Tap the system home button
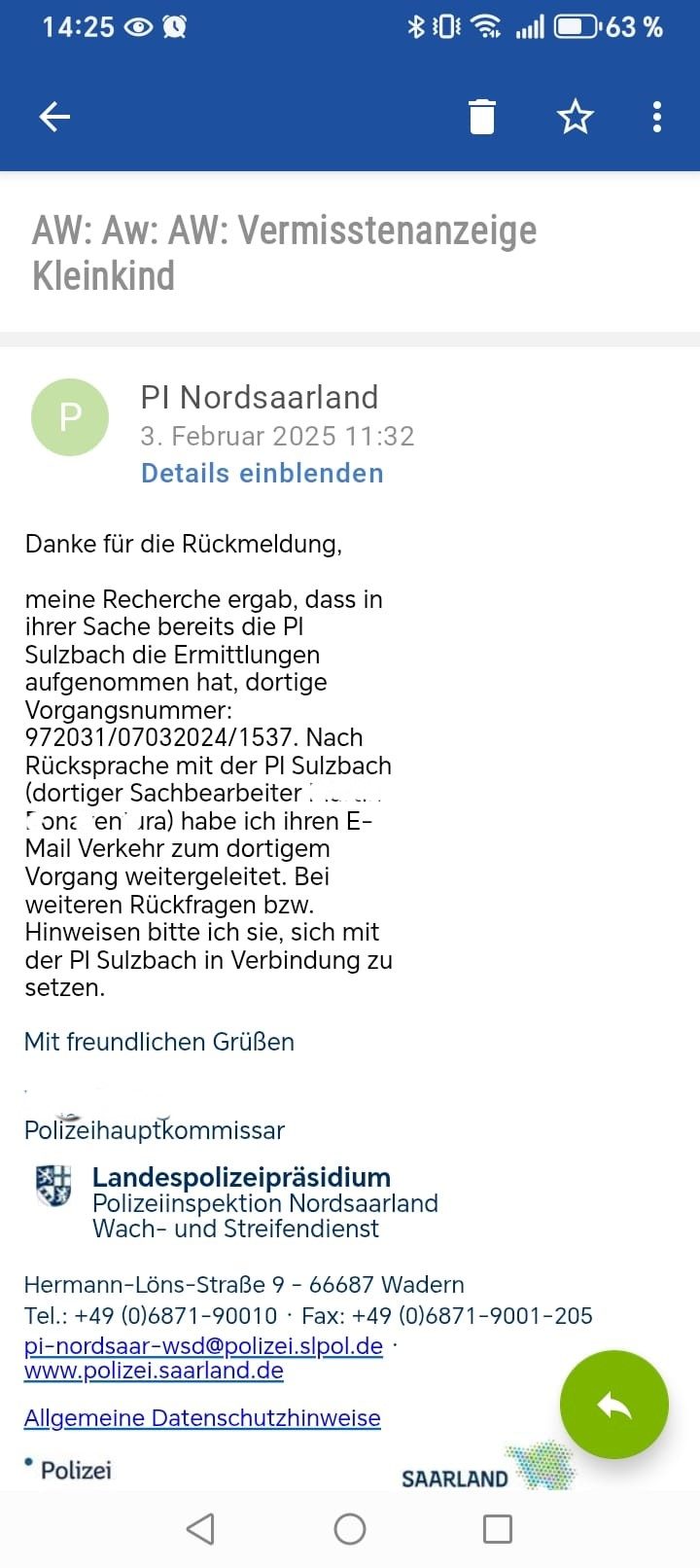The height and width of the screenshot is (1568, 700). (x=350, y=1529)
